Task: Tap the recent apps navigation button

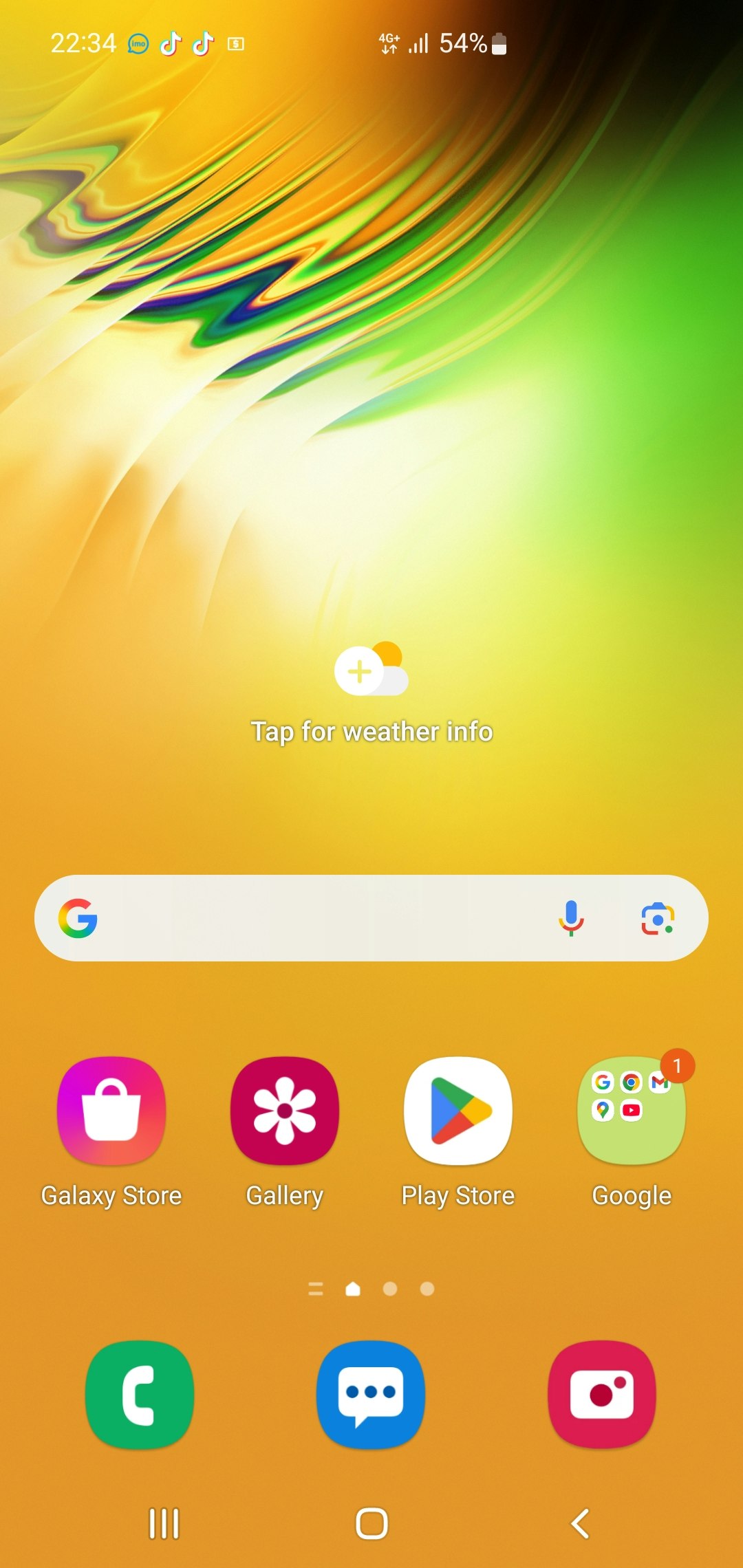Action: click(164, 1523)
